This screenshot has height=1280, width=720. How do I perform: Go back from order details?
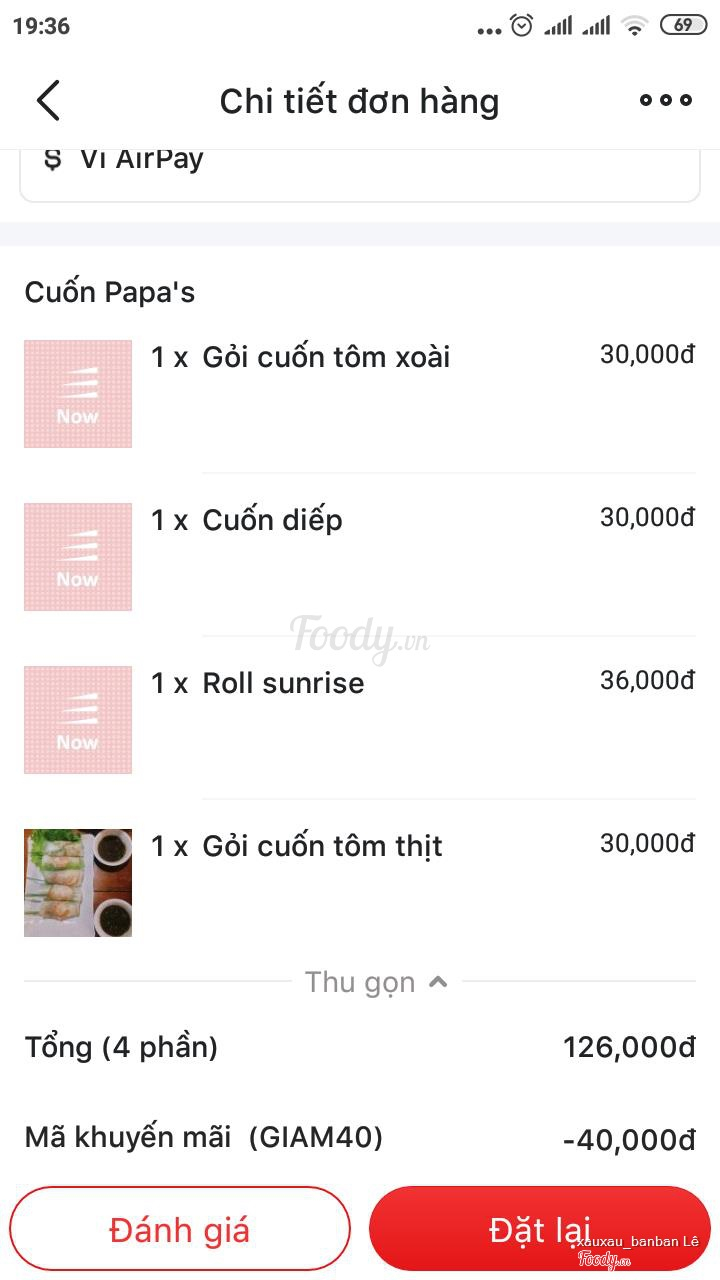click(48, 101)
